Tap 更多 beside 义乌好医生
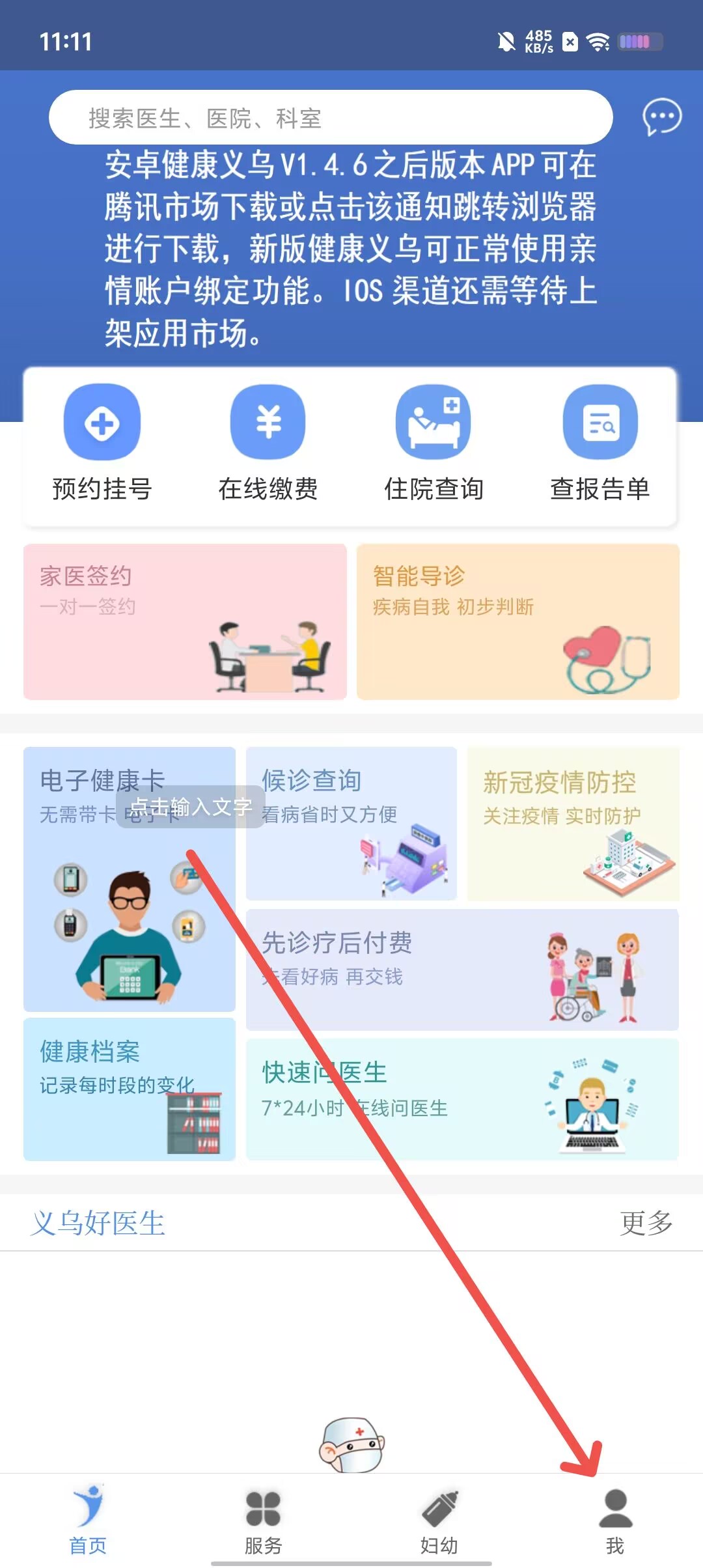Viewport: 703px width, 1568px height. coord(645,1223)
